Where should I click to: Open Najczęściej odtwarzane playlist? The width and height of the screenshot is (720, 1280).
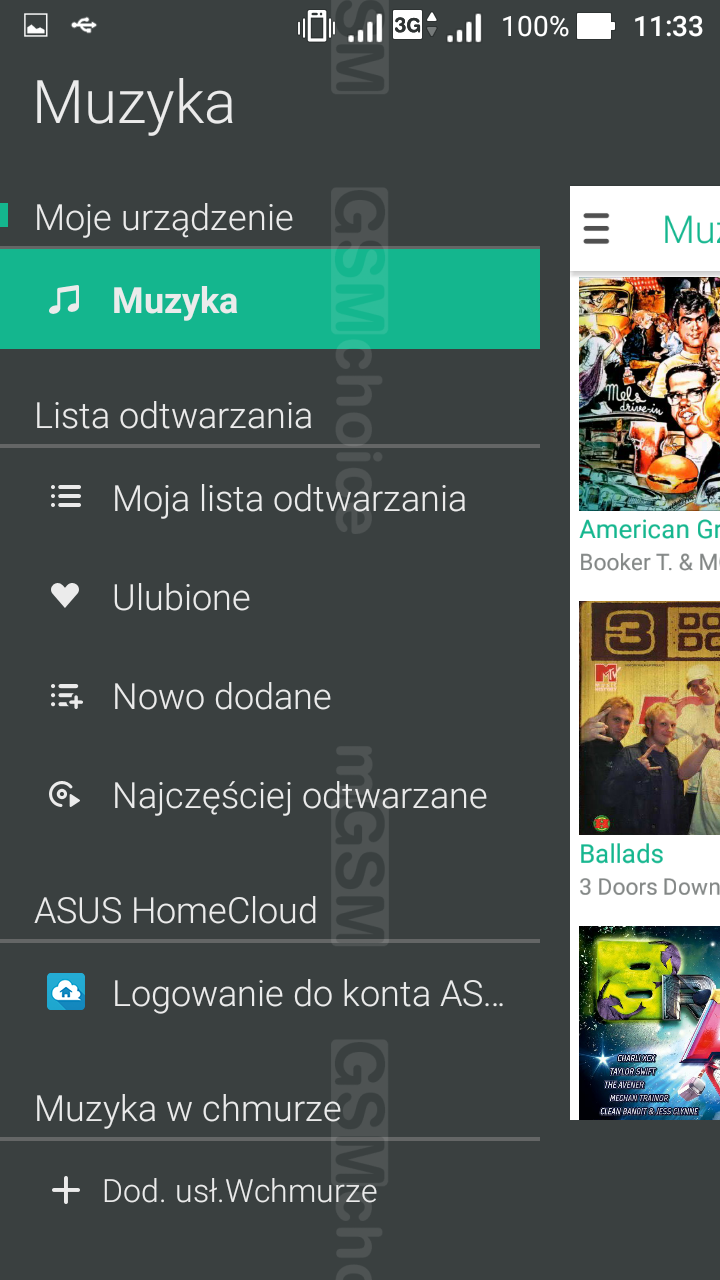tap(299, 795)
